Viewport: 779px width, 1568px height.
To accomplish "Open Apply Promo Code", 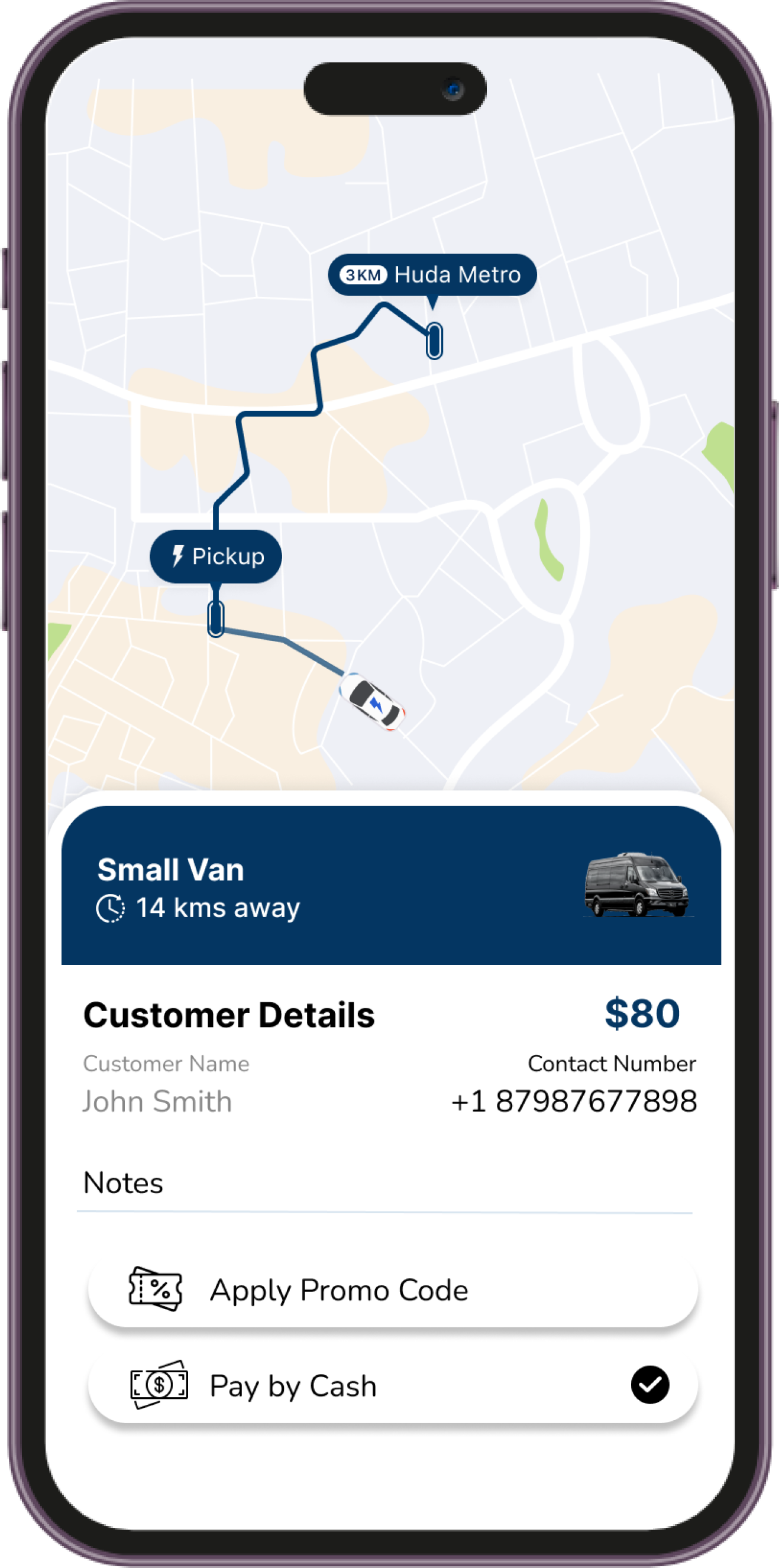I will [393, 1290].
